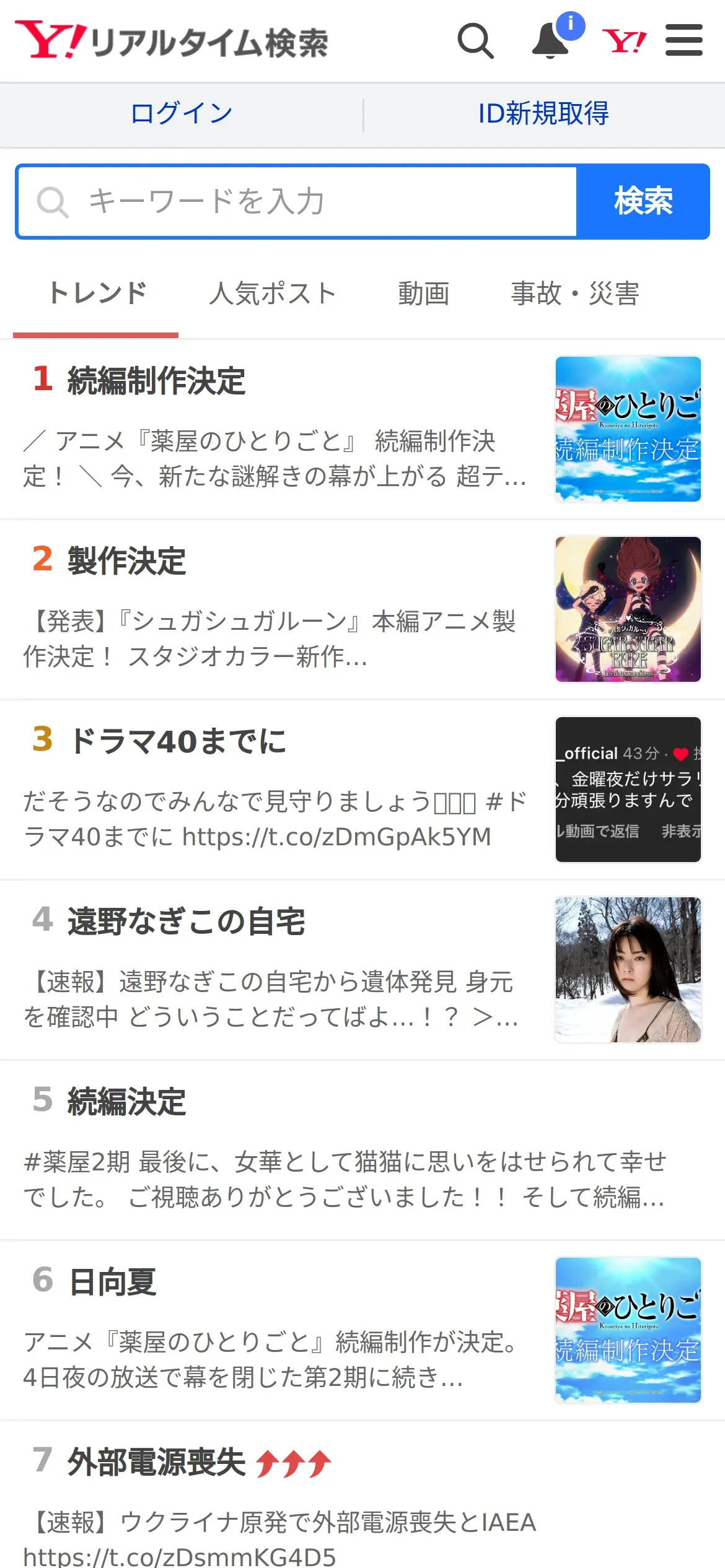Open trend 5 続編決定
Image resolution: width=725 pixels, height=1568 pixels.
pos(126,1102)
